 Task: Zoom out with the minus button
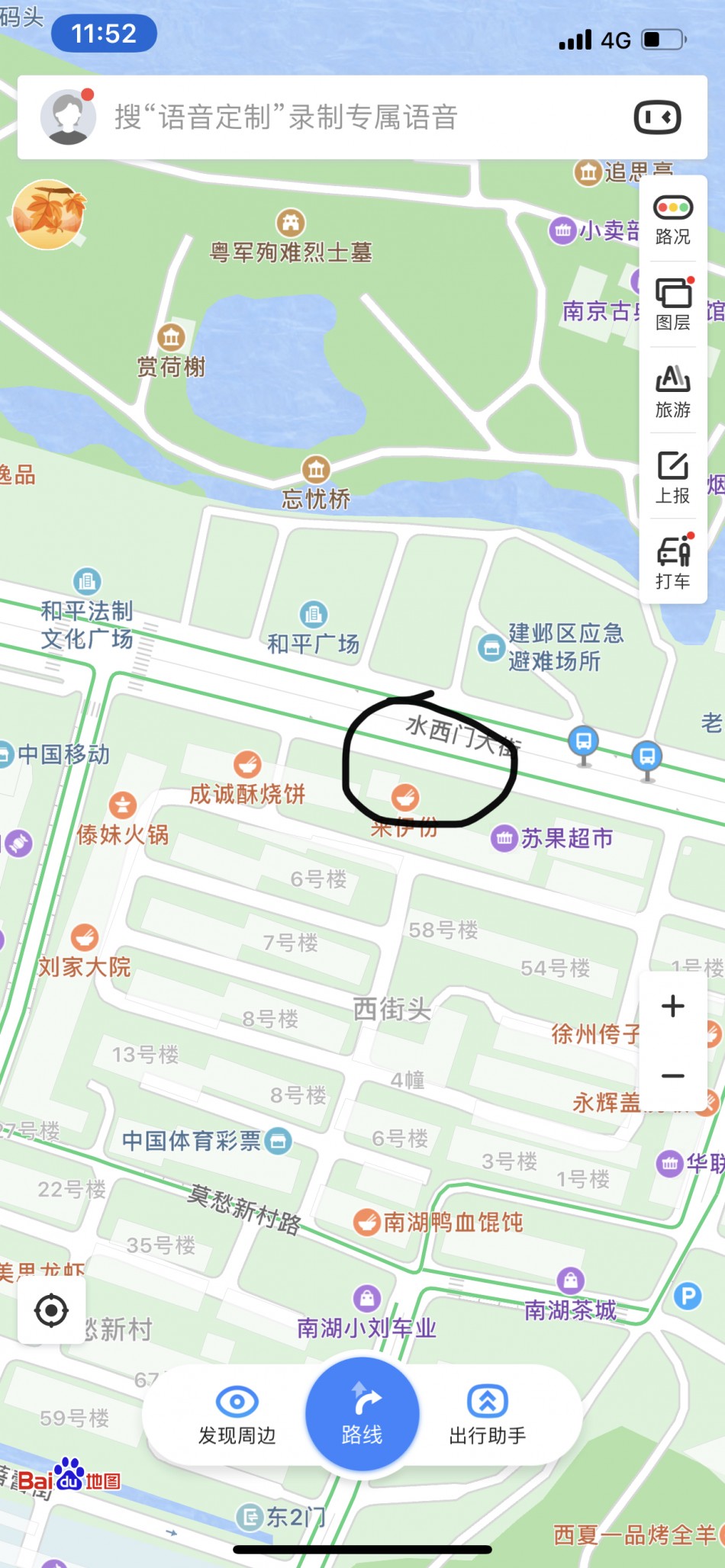click(672, 1076)
